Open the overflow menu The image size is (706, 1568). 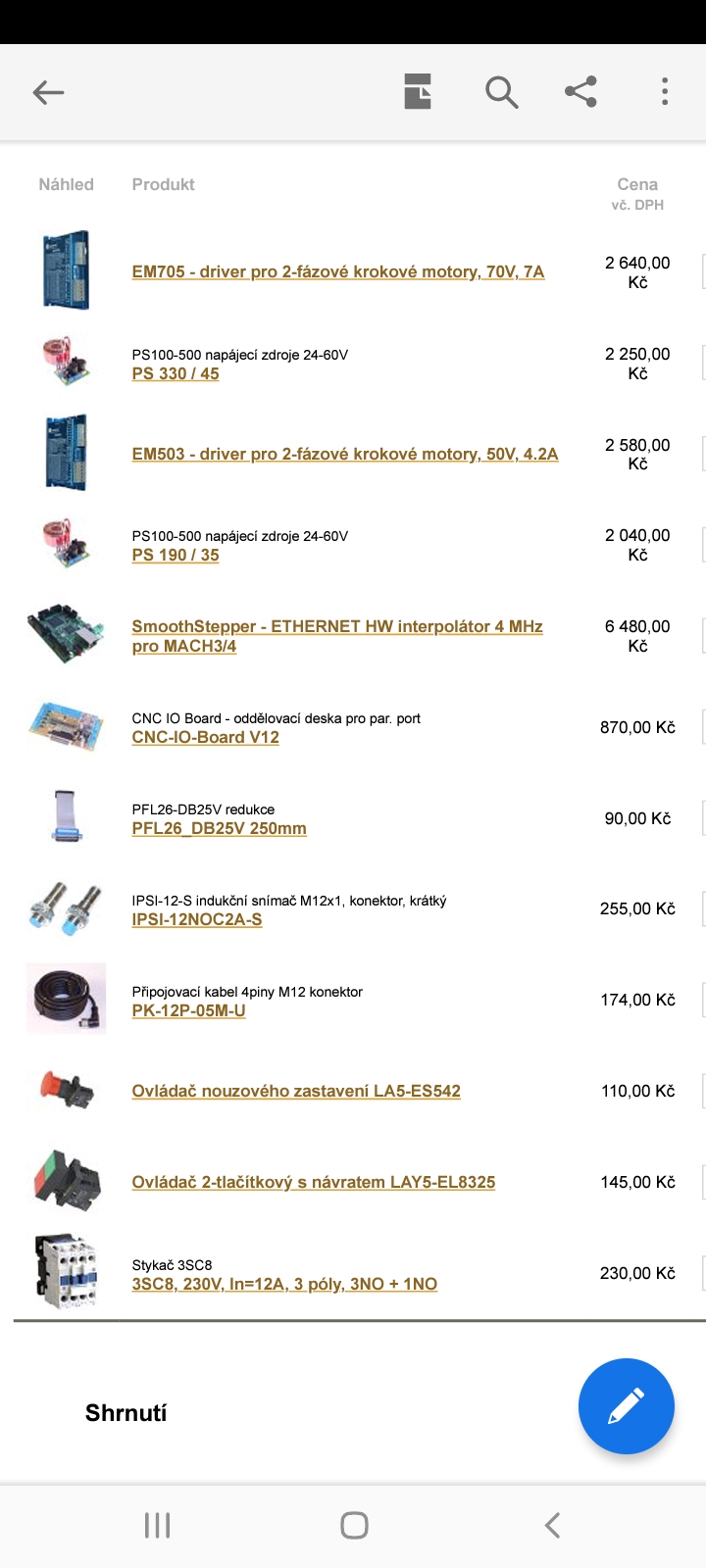pyautogui.click(x=665, y=92)
